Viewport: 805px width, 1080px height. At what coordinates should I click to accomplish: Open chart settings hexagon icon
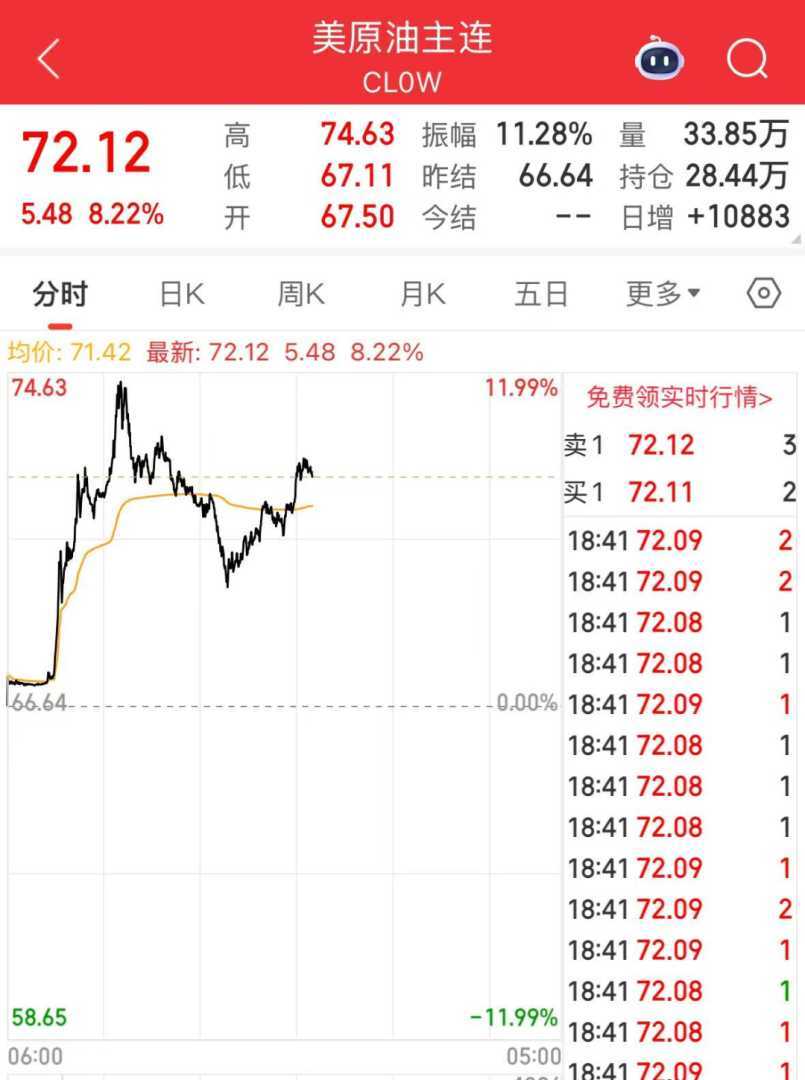click(x=764, y=293)
